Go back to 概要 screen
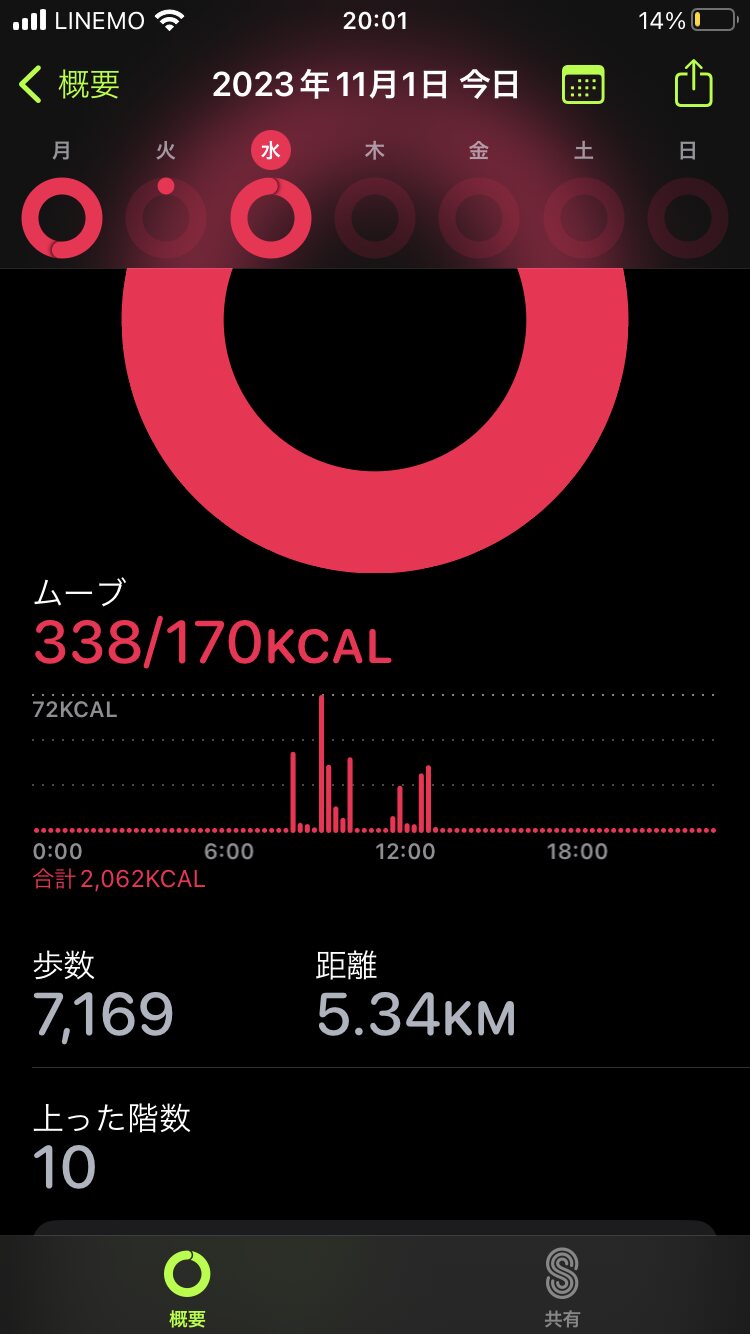The width and height of the screenshot is (750, 1334). point(70,85)
